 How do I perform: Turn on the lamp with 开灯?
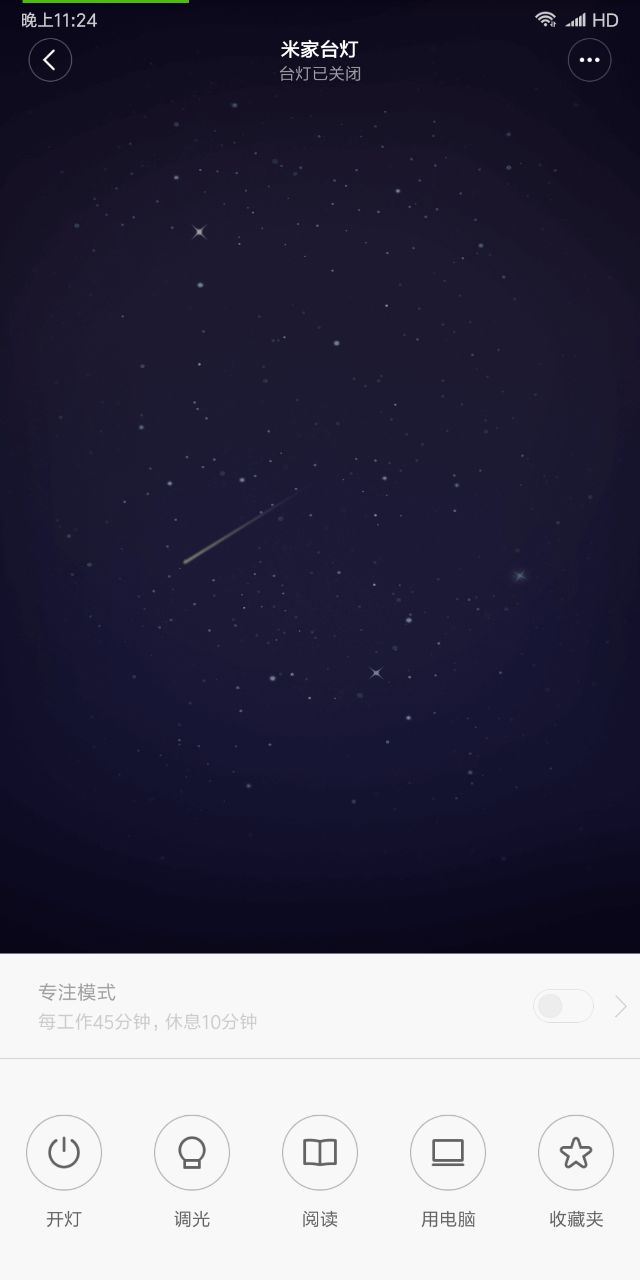pos(64,1153)
